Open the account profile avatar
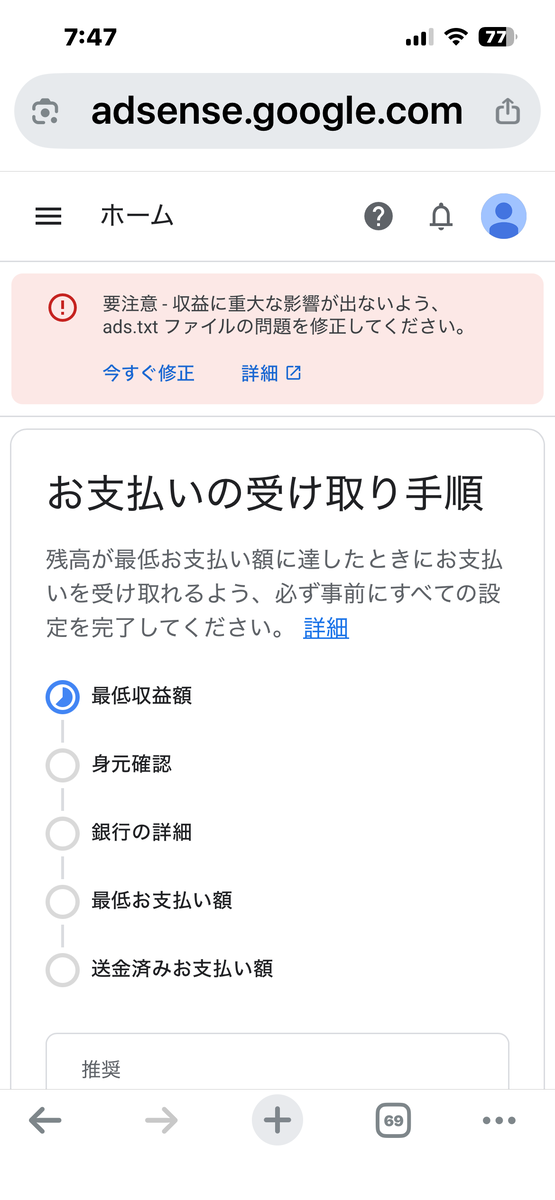The height and width of the screenshot is (1200, 555). pos(504,216)
